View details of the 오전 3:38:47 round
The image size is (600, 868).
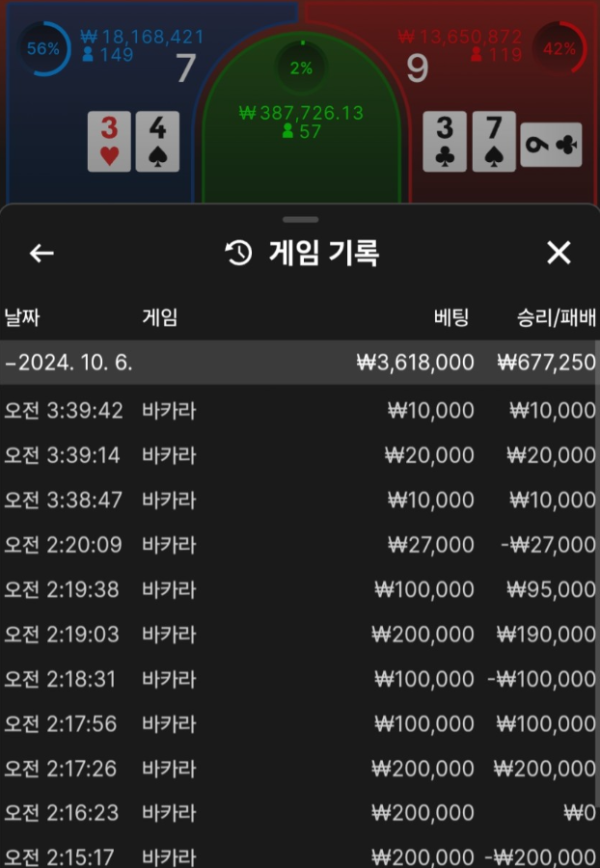point(300,500)
